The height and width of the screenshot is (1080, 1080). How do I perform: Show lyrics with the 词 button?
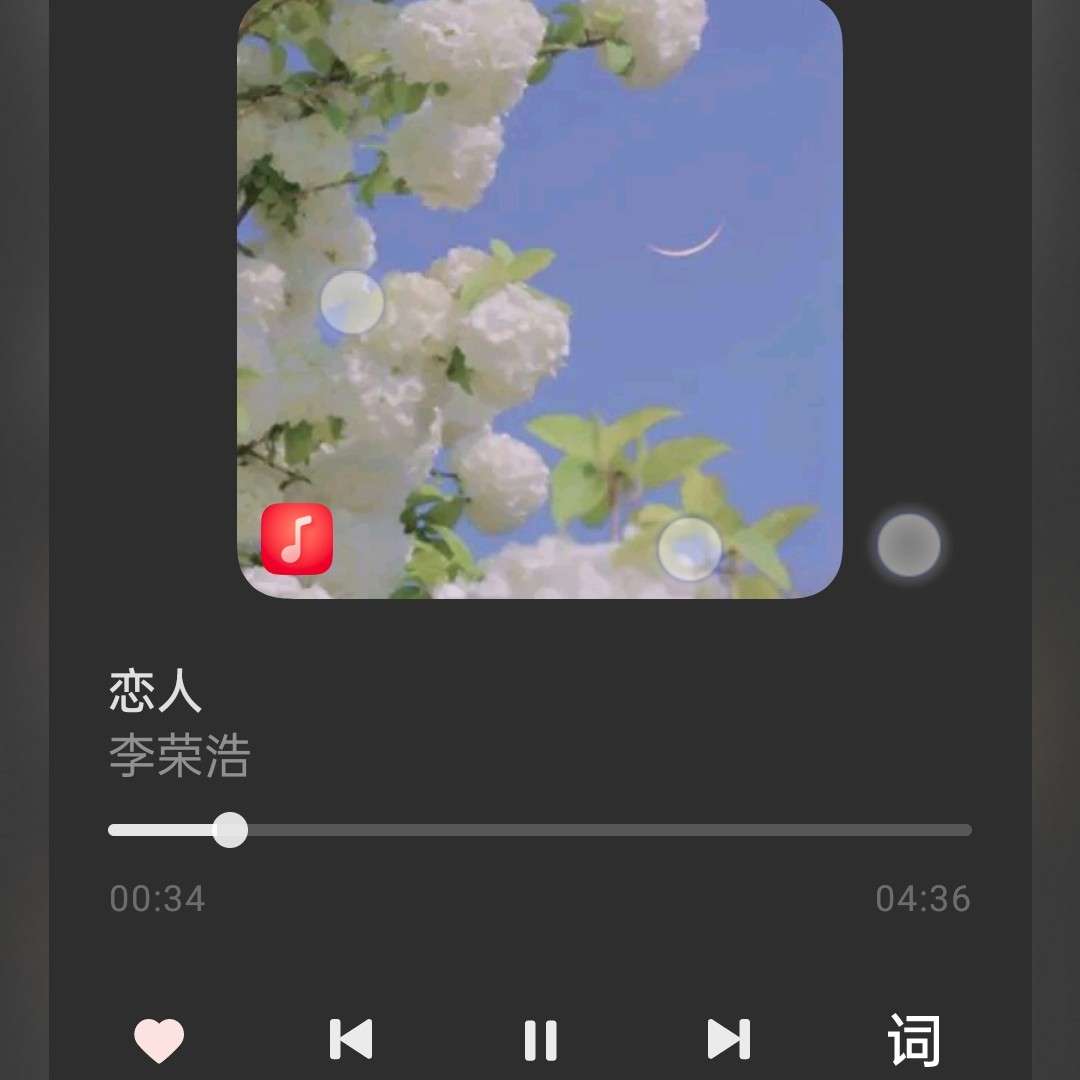pyautogui.click(x=914, y=1040)
